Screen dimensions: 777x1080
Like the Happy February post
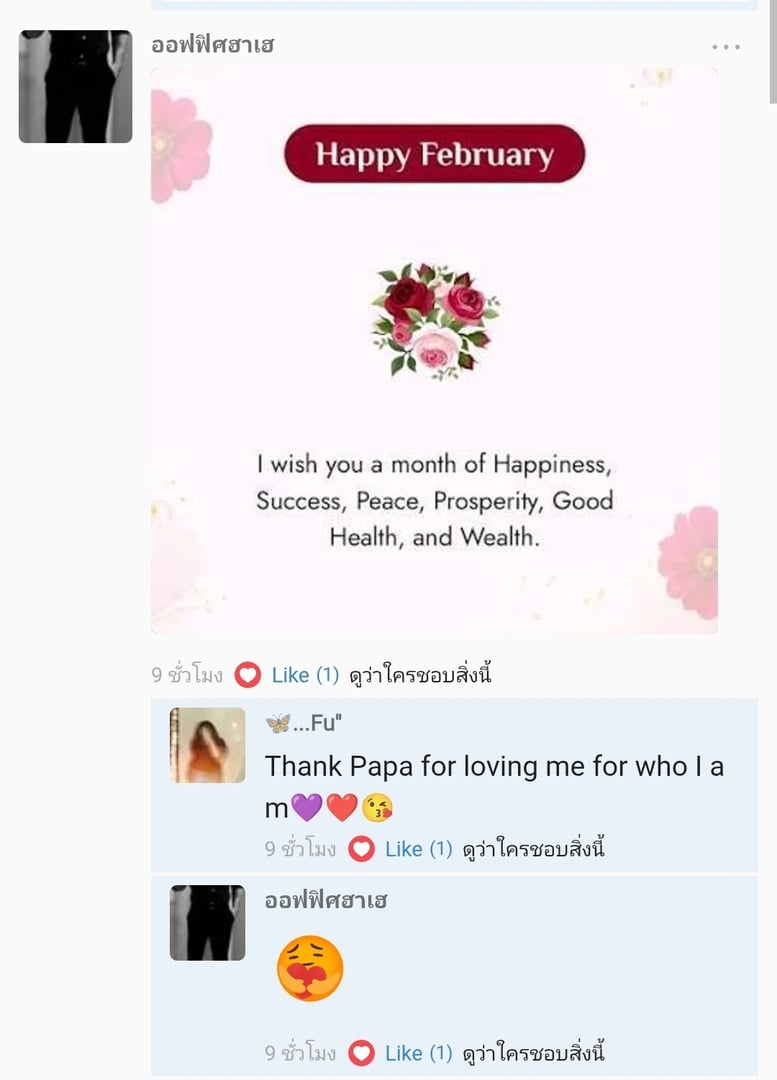click(290, 675)
